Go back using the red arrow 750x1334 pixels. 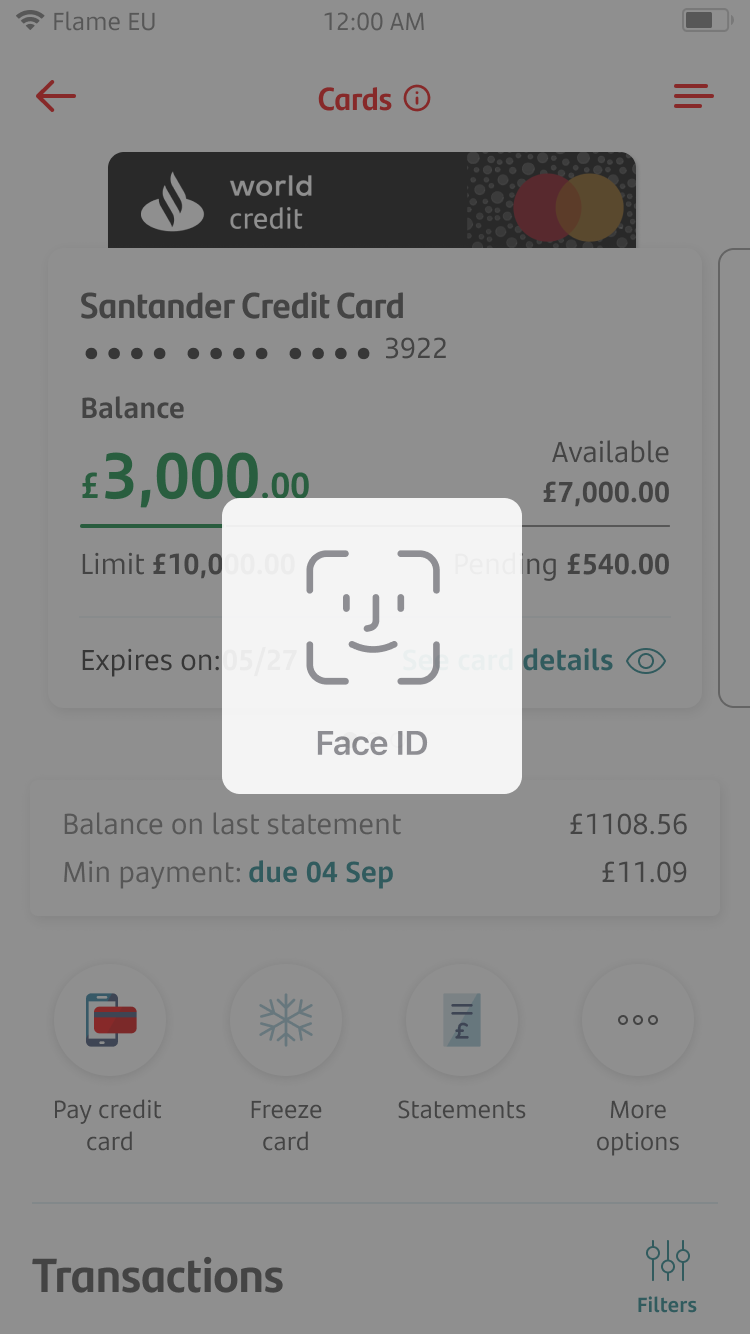(56, 97)
